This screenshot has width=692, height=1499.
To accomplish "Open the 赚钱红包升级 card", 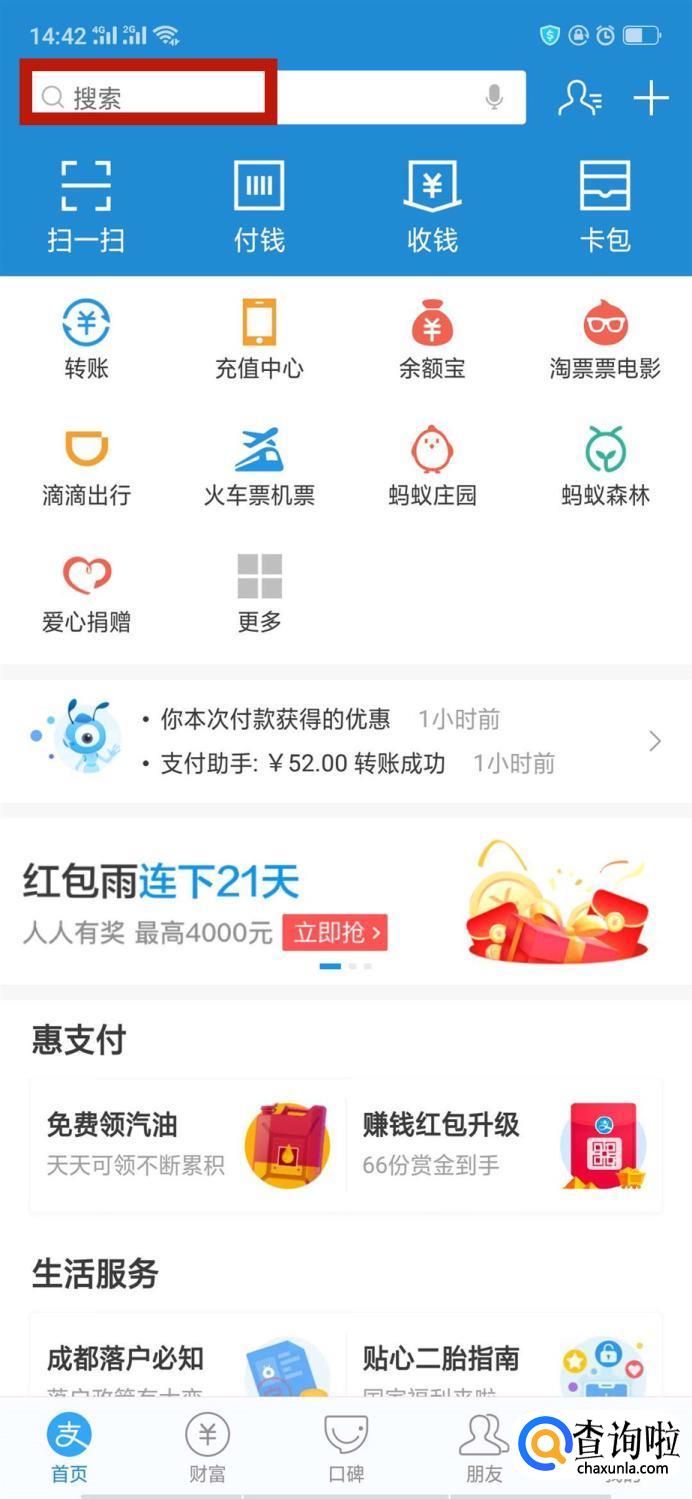I will click(x=504, y=1144).
